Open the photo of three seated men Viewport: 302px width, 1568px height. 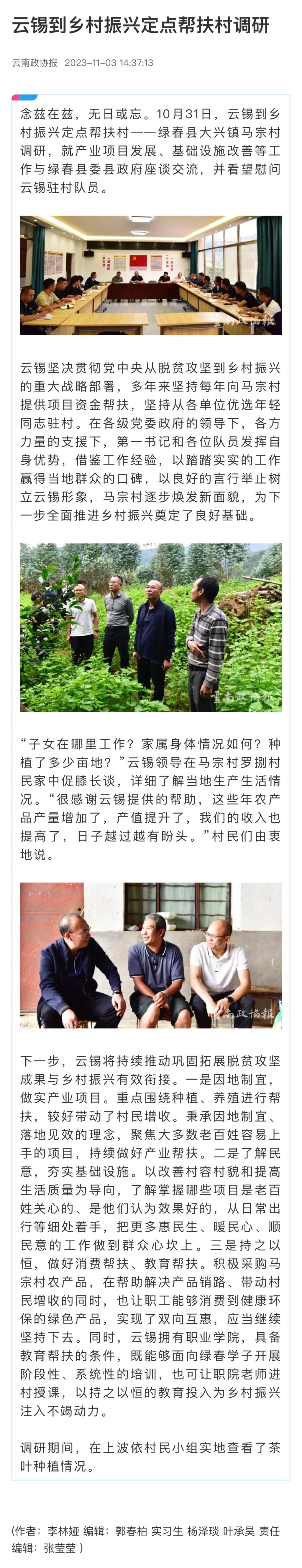pos(150,955)
